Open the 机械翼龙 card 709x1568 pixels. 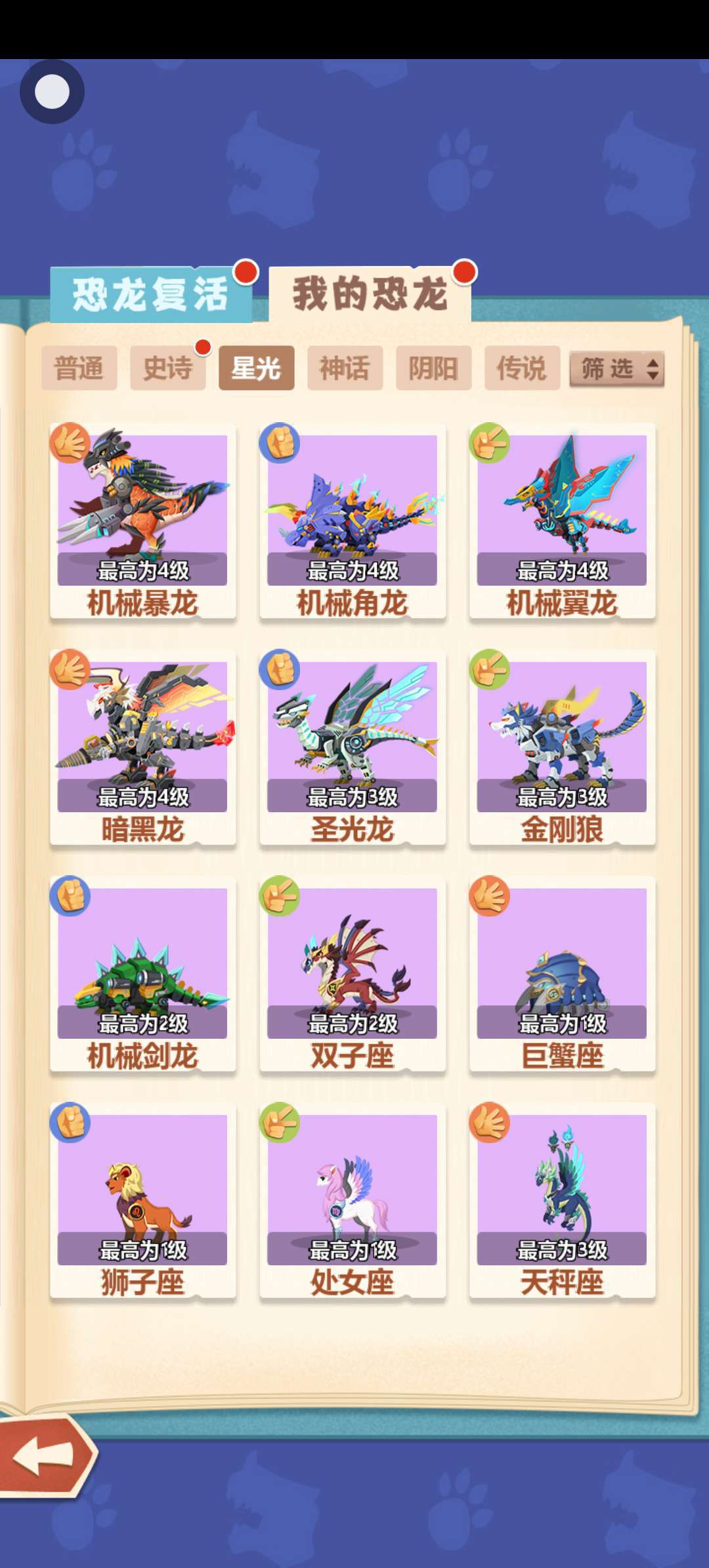coord(562,519)
